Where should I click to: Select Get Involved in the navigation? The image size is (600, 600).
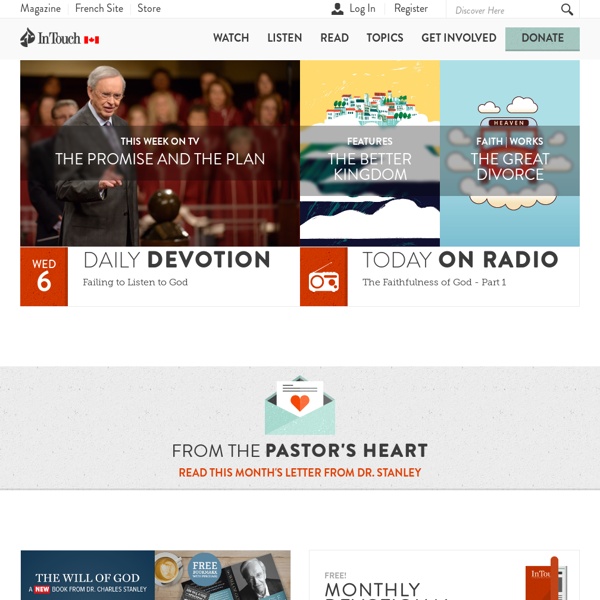pyautogui.click(x=458, y=39)
